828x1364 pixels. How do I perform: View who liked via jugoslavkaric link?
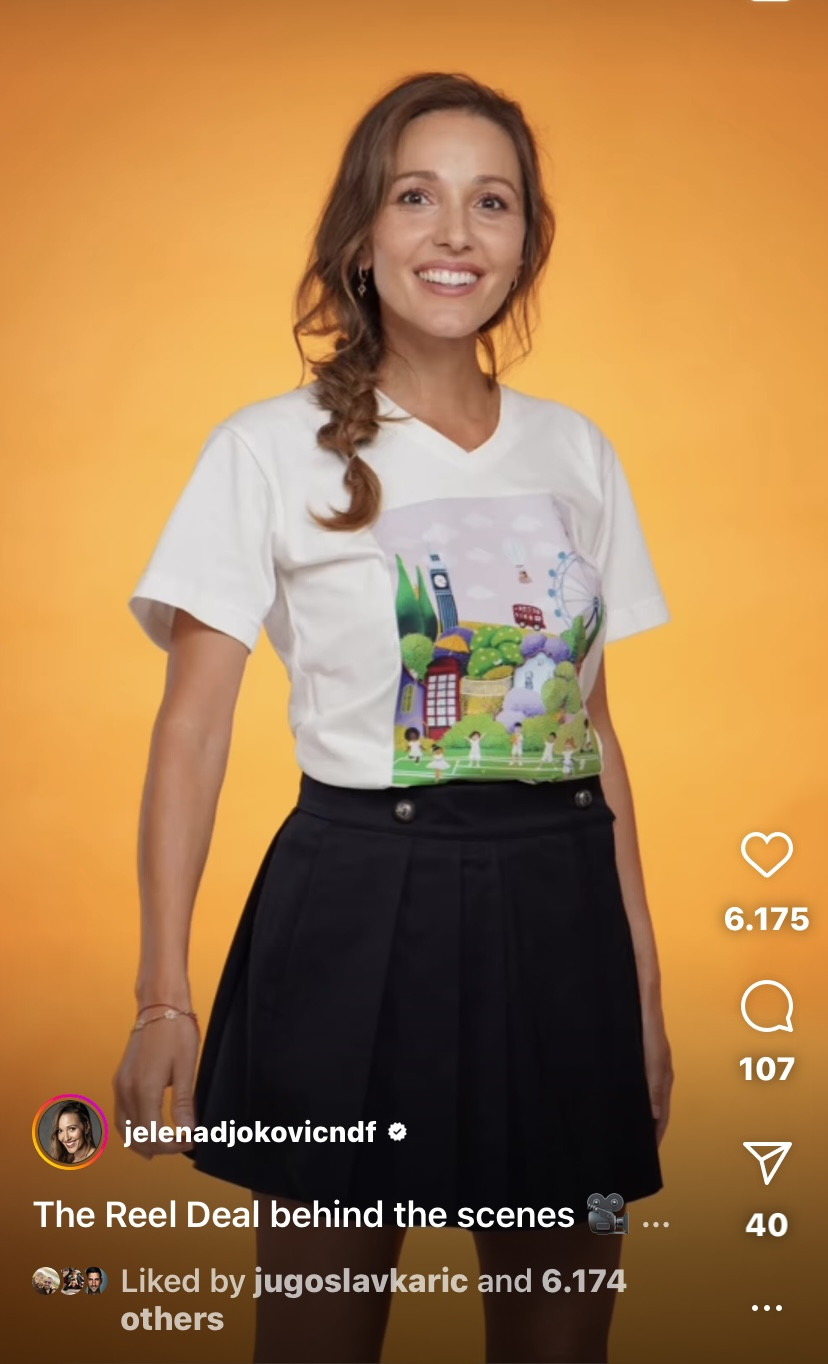[x=360, y=1281]
